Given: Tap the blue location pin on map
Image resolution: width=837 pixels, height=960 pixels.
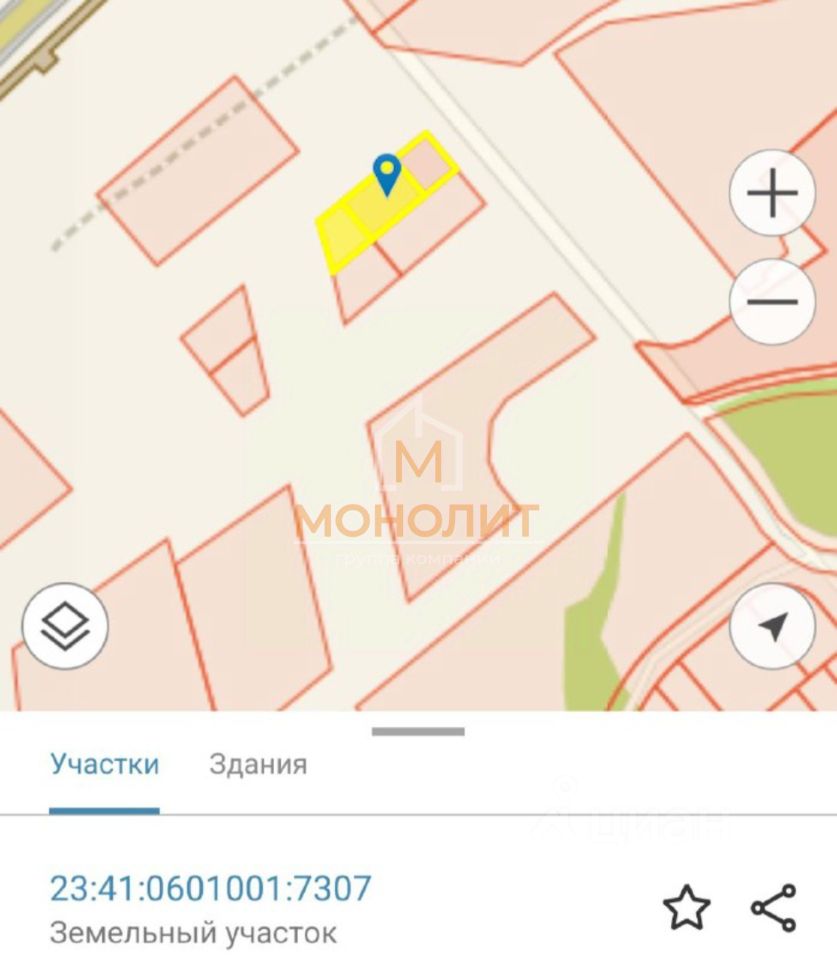Looking at the screenshot, I should tap(387, 175).
